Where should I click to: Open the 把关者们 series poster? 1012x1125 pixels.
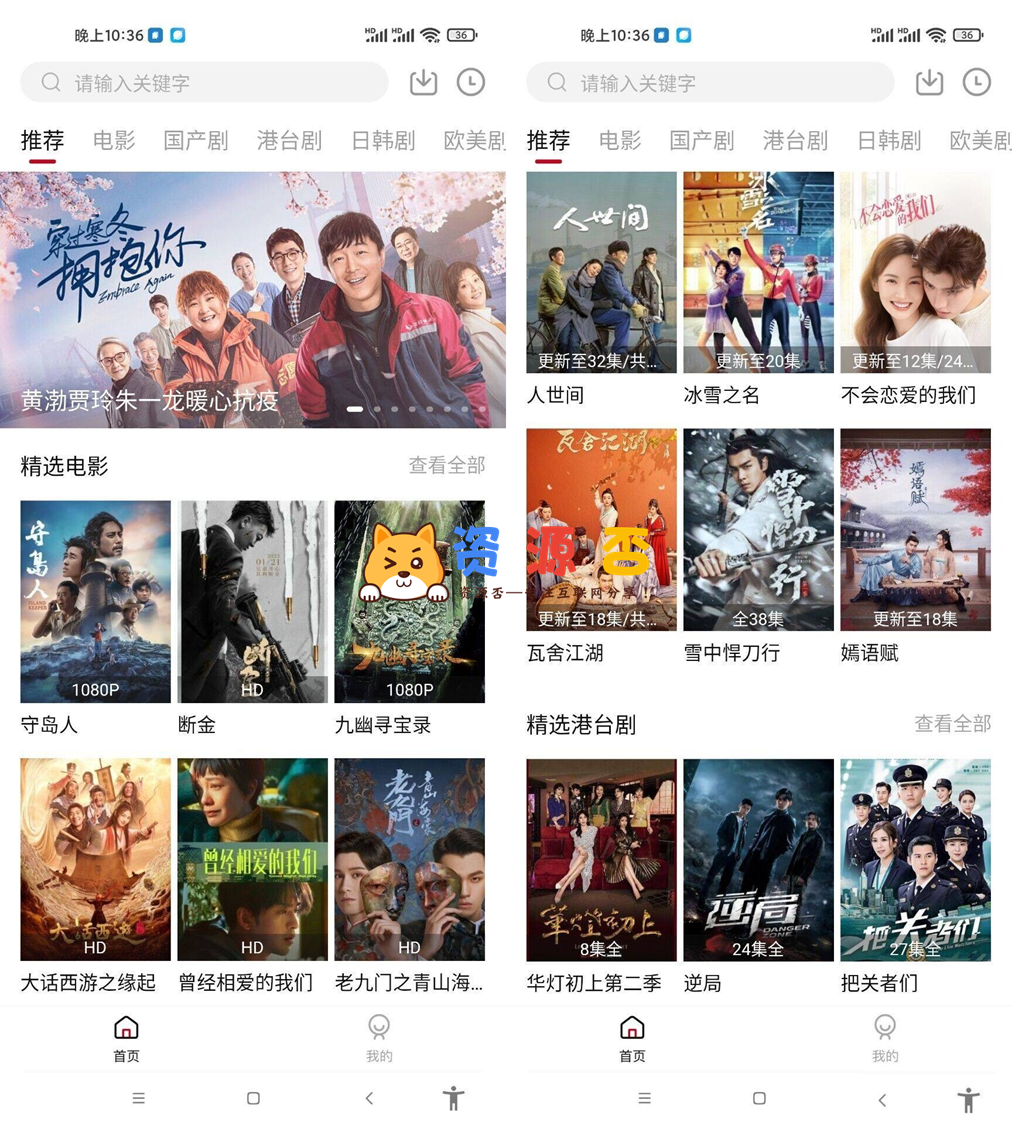click(915, 859)
